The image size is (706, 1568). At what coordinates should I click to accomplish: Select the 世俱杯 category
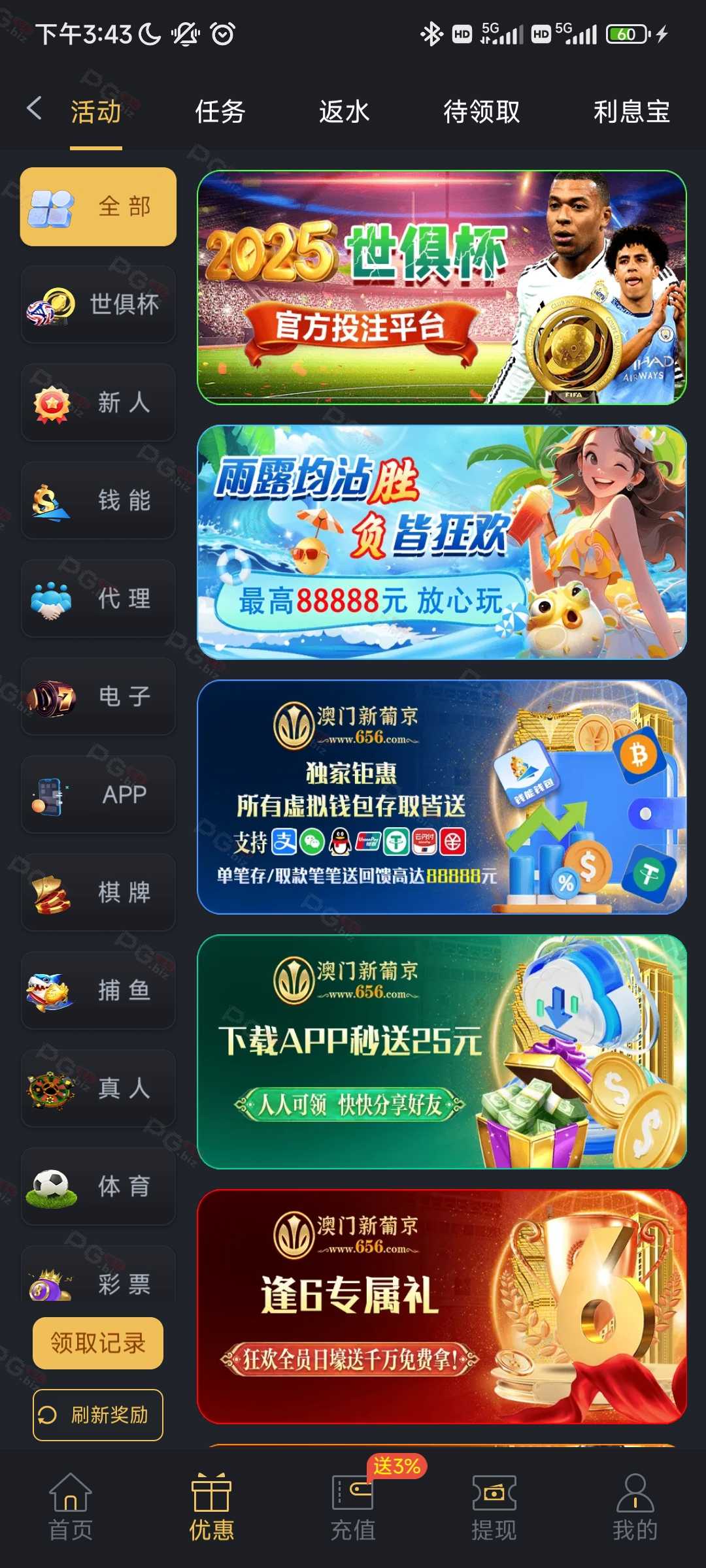click(x=98, y=304)
